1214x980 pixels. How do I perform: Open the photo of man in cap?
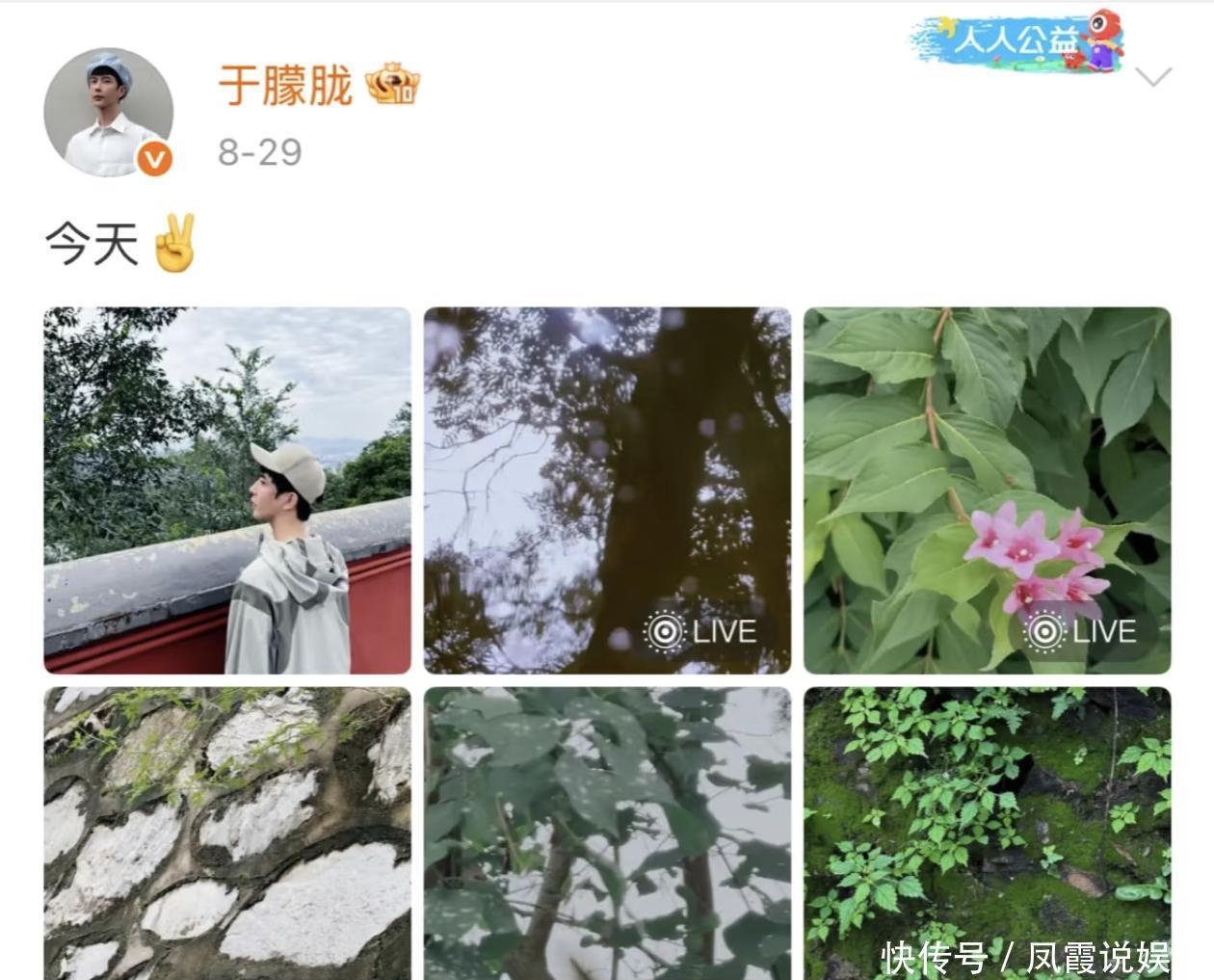pyautogui.click(x=227, y=490)
